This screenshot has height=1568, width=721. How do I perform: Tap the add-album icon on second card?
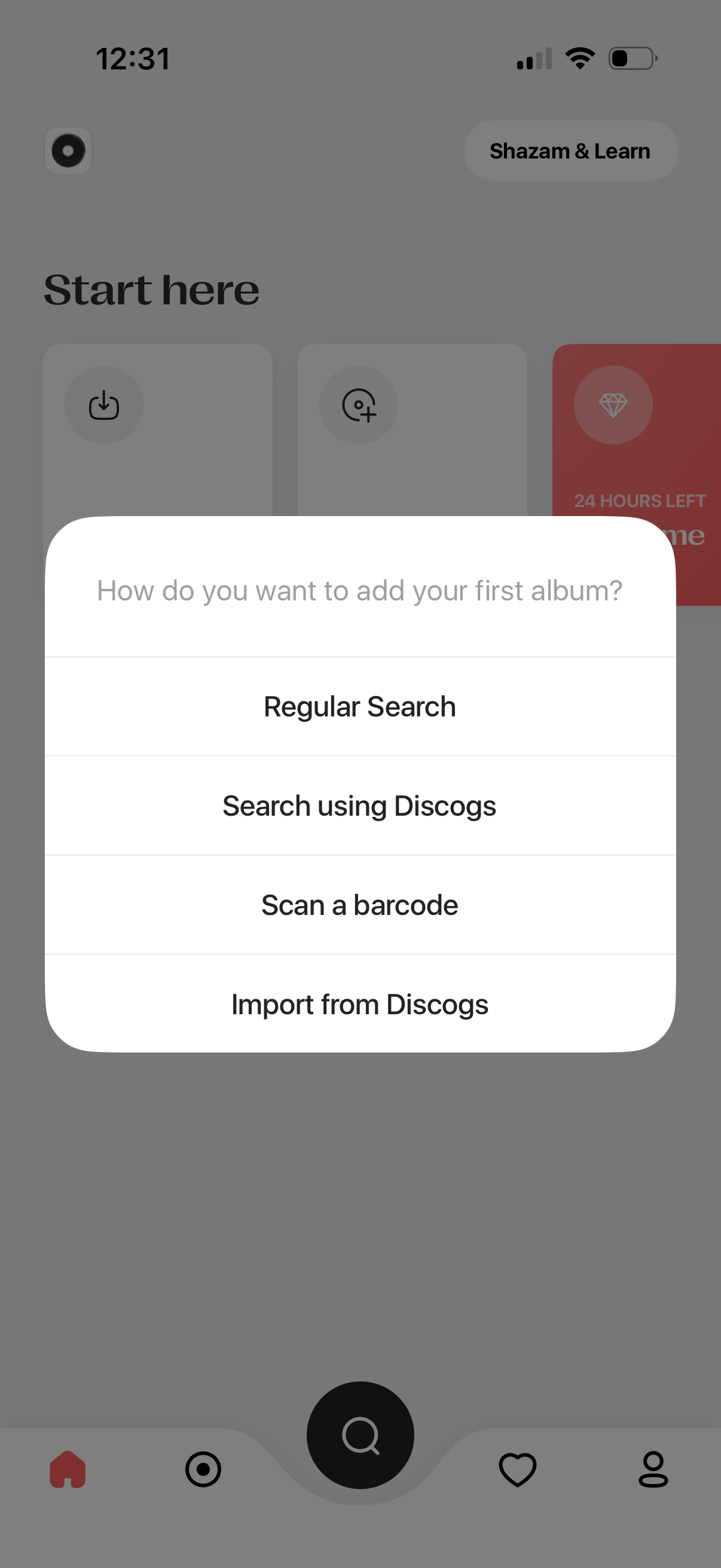click(x=359, y=405)
